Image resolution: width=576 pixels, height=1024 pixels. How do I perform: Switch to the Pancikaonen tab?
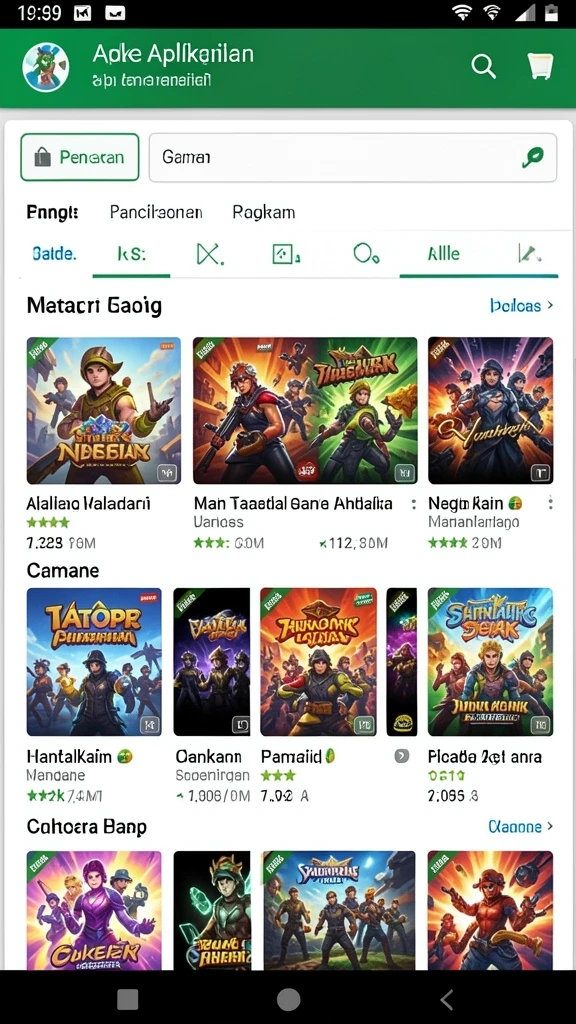coord(156,212)
